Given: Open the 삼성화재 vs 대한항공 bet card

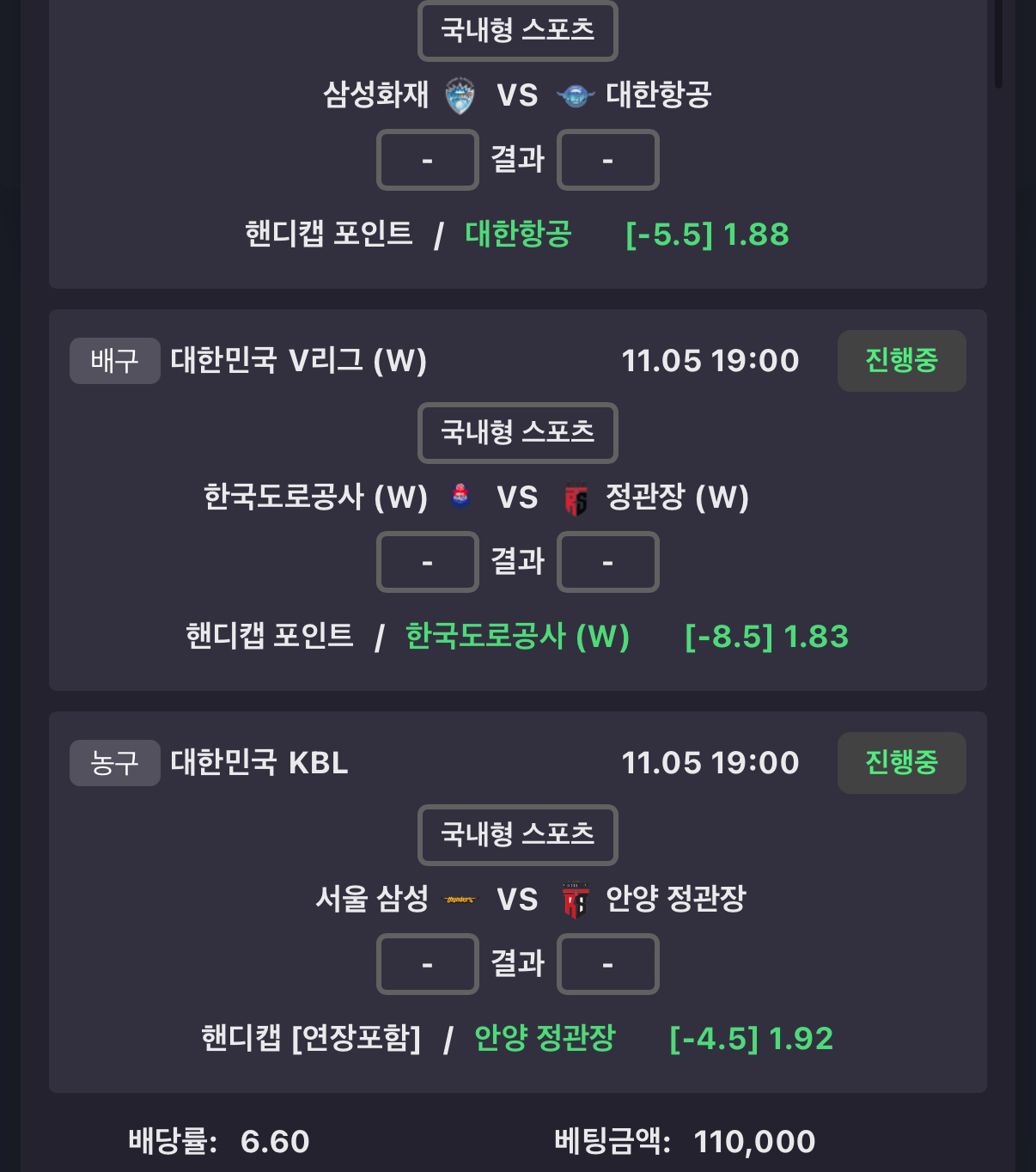Looking at the screenshot, I should coord(517,95).
